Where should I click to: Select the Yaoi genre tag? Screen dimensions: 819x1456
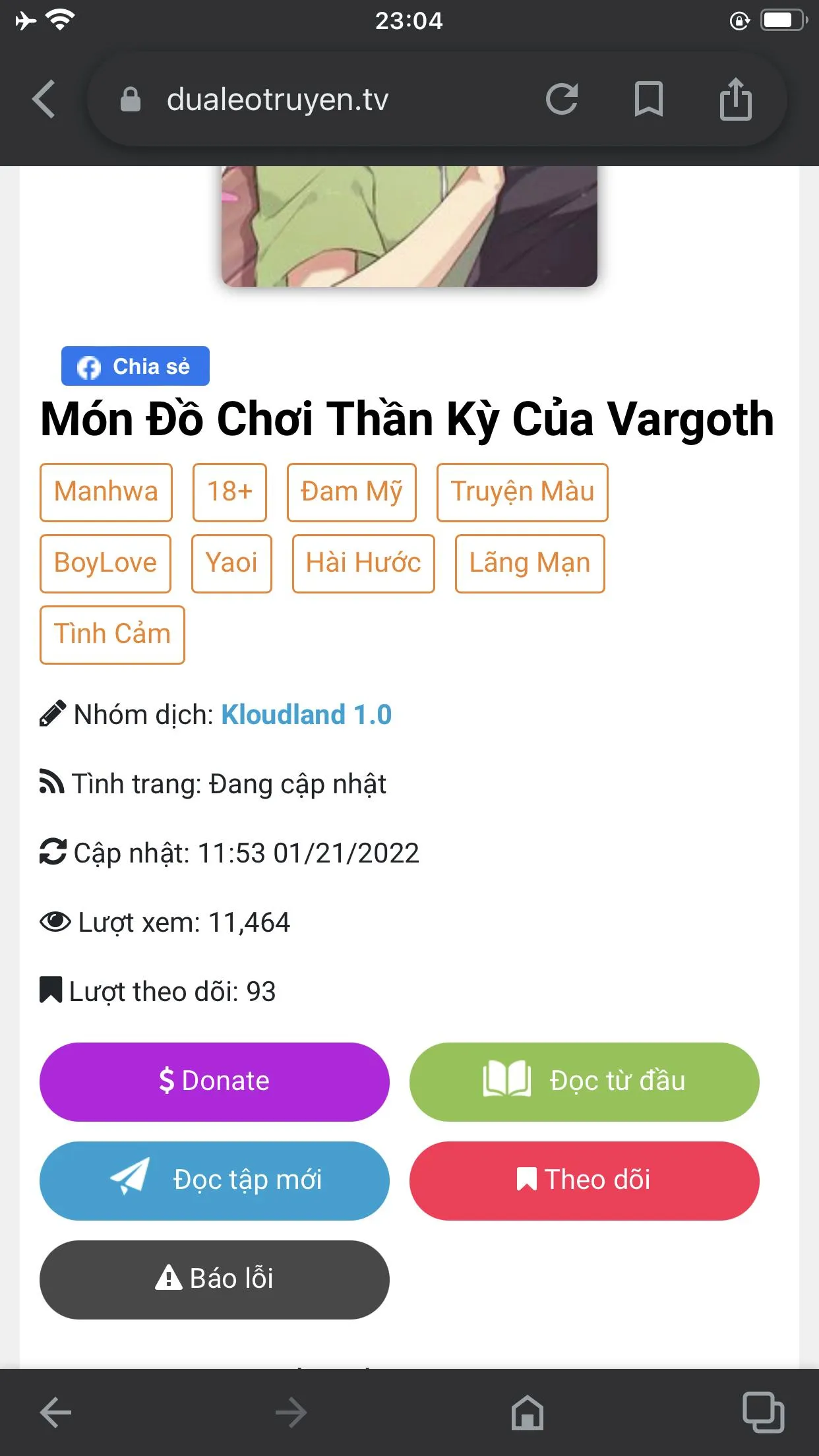coord(231,563)
